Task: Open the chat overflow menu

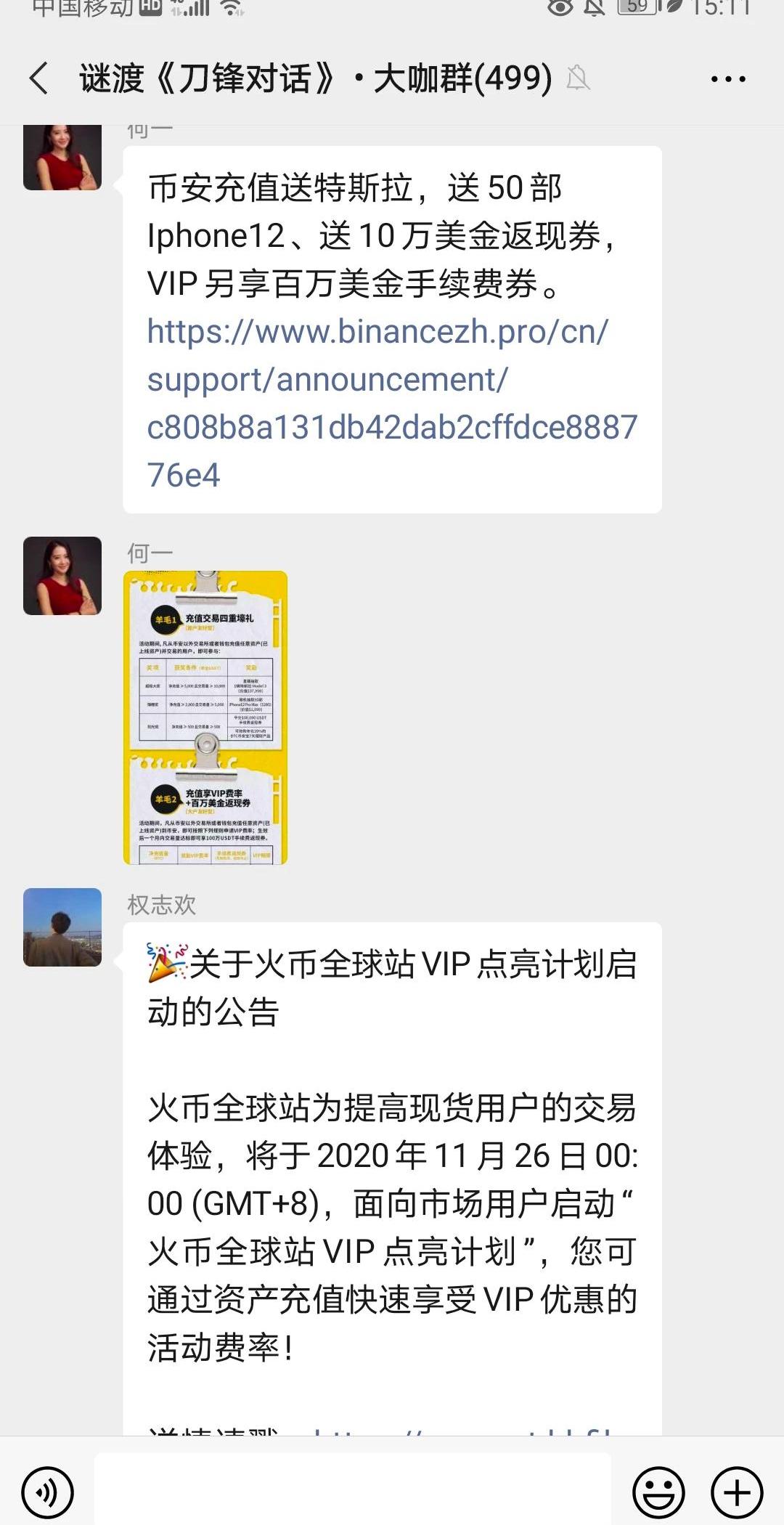Action: tap(728, 78)
